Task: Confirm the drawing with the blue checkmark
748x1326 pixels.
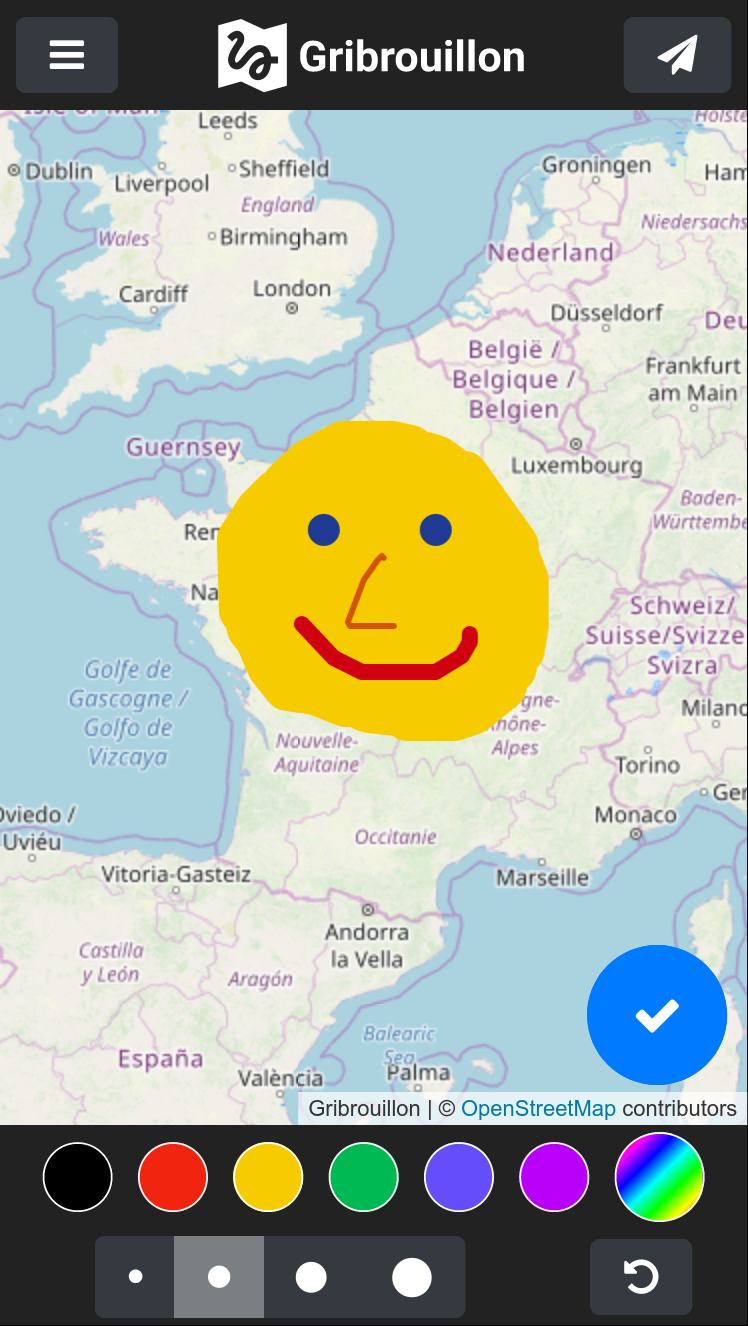Action: tap(657, 1015)
